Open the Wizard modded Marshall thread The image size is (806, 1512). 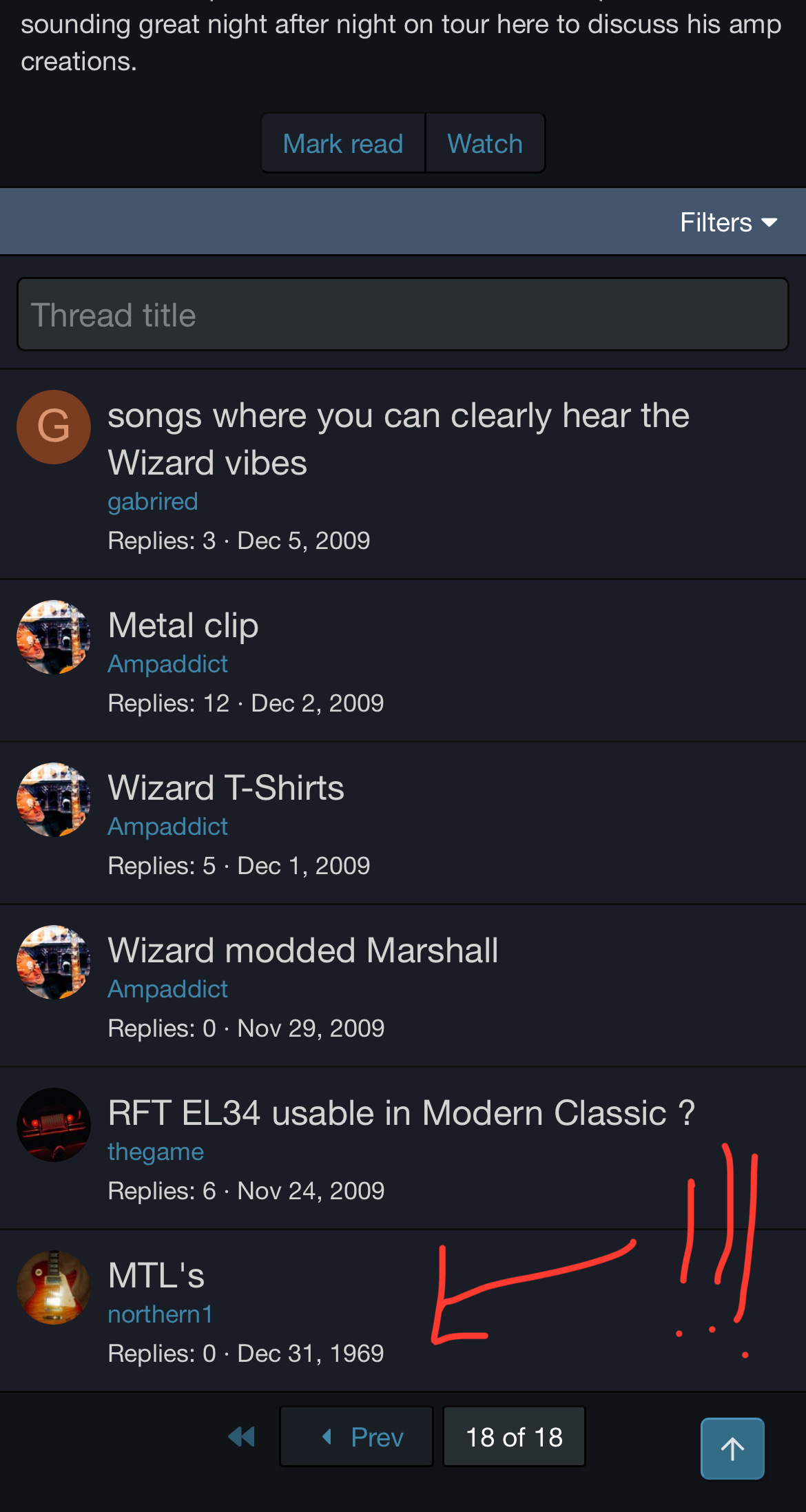click(303, 951)
